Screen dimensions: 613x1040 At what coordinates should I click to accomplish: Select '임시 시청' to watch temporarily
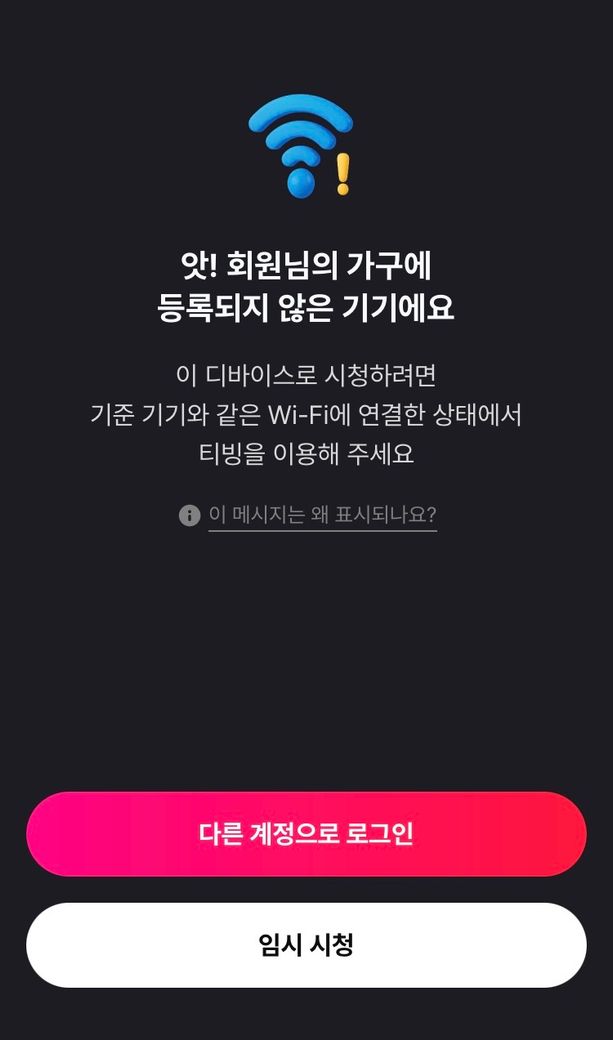pos(306,945)
